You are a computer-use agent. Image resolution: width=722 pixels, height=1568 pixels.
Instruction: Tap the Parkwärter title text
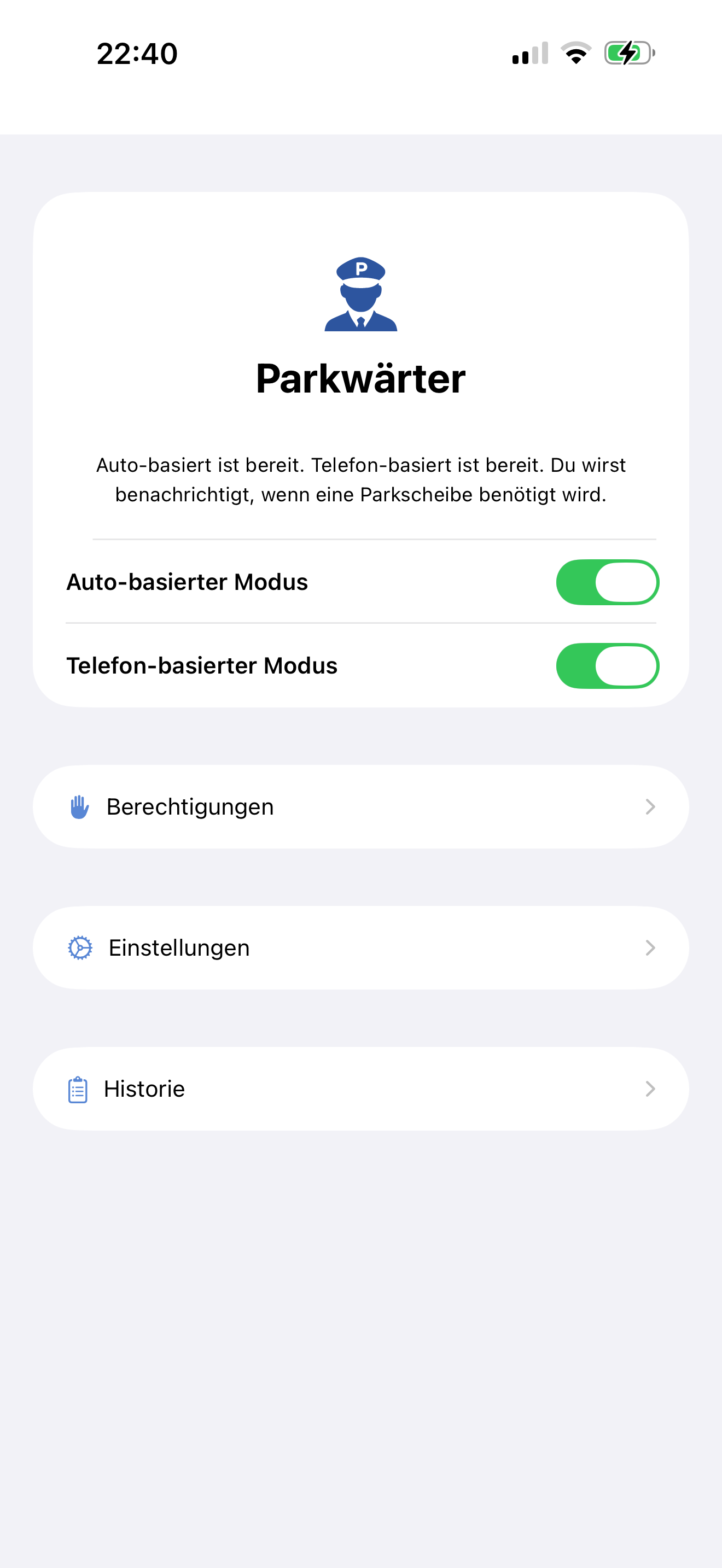tap(360, 377)
